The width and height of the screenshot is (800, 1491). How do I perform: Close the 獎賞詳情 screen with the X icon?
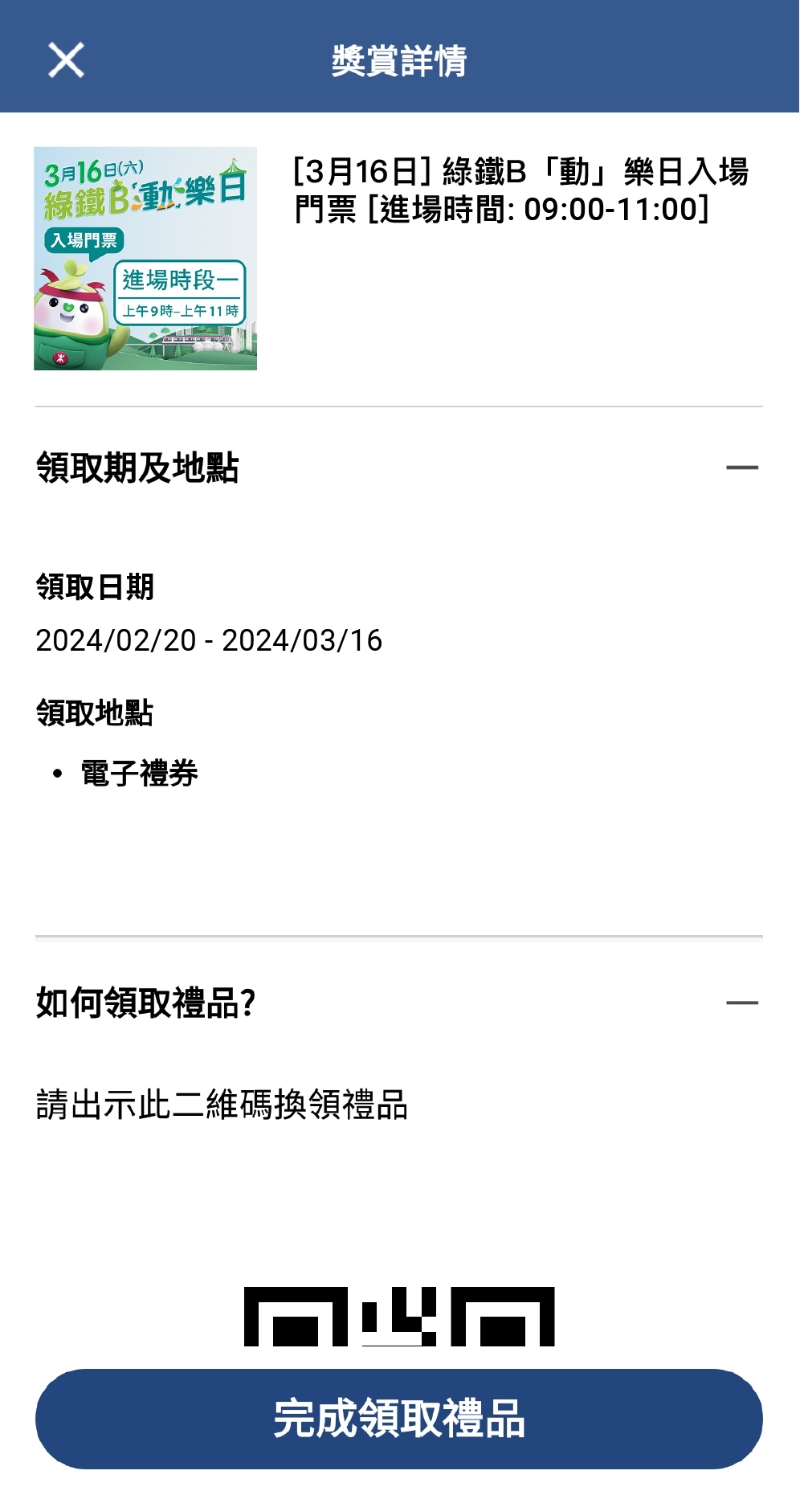tap(64, 60)
